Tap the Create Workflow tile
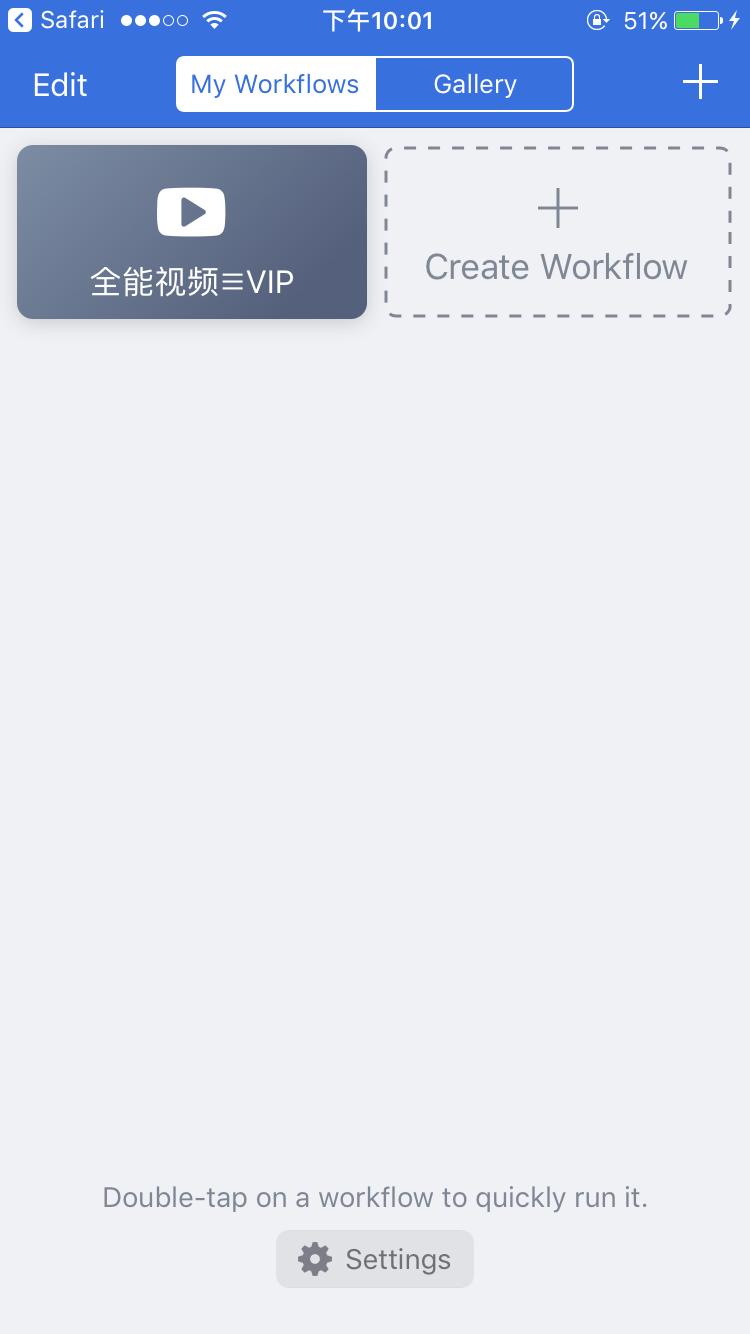The width and height of the screenshot is (750, 1334). click(557, 232)
